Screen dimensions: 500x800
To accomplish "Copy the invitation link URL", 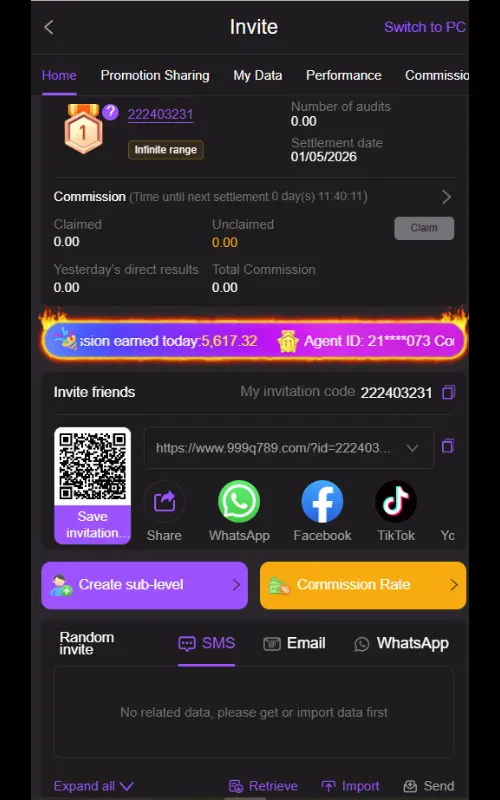I will [x=447, y=446].
